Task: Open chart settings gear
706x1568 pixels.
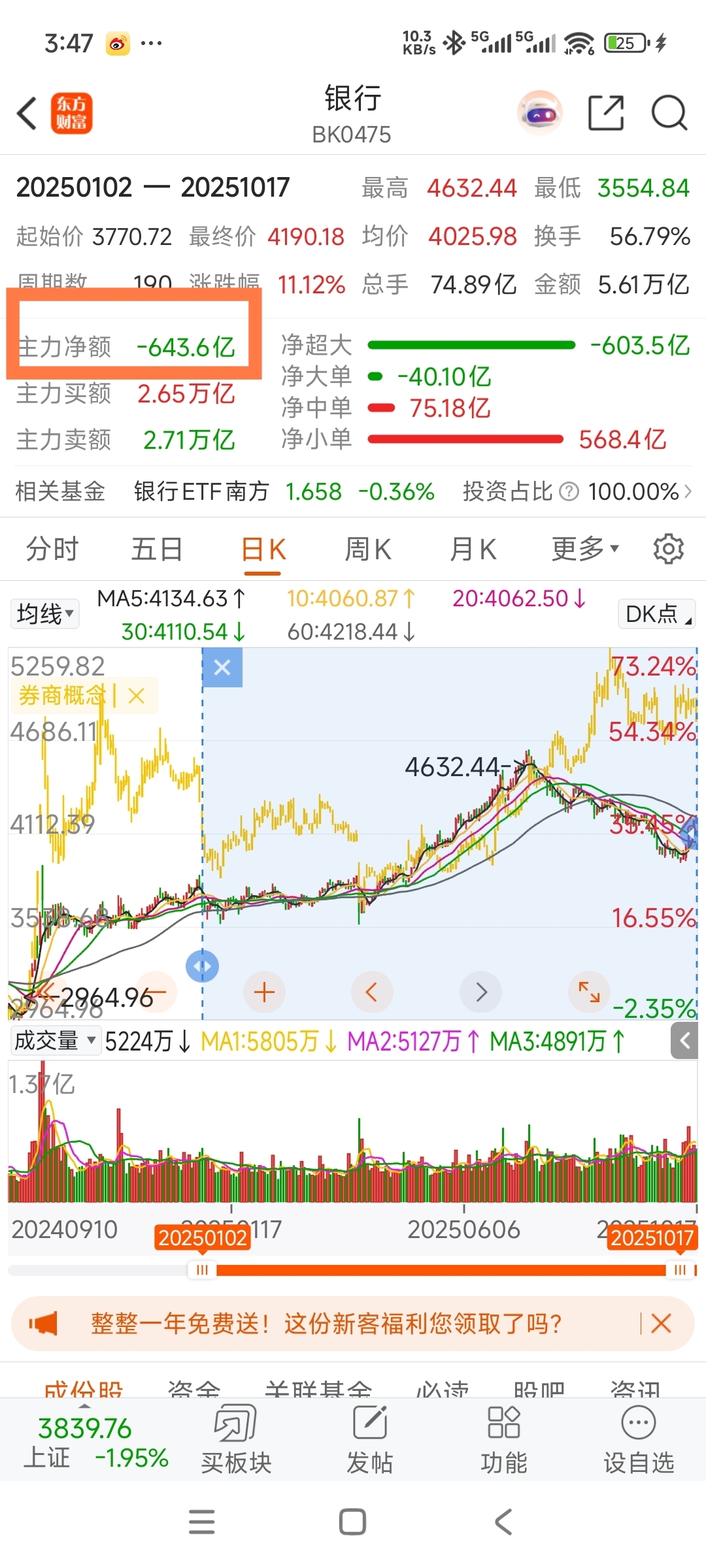Action: 668,549
